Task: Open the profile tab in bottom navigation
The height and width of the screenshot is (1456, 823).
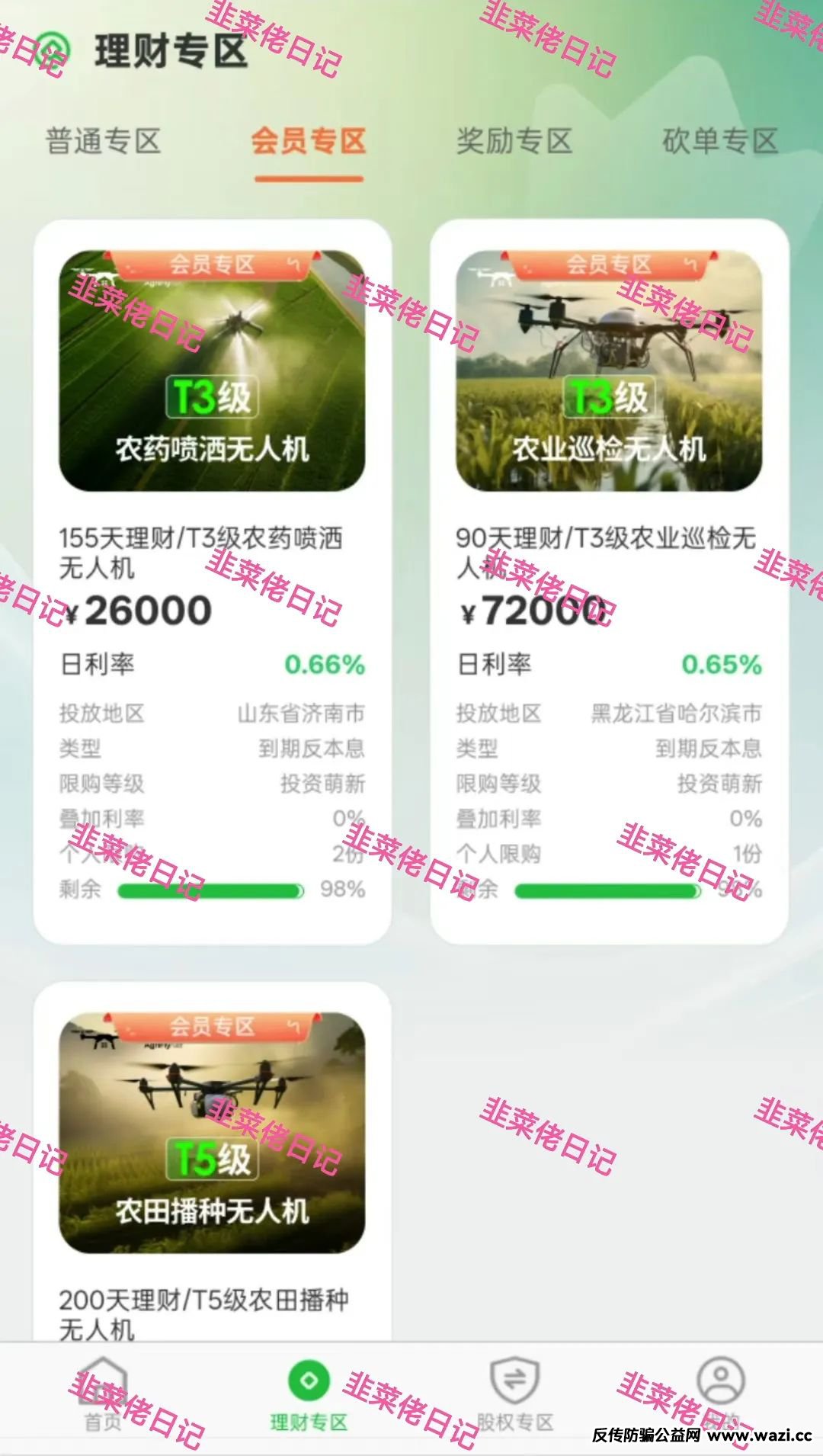Action: point(720,1397)
